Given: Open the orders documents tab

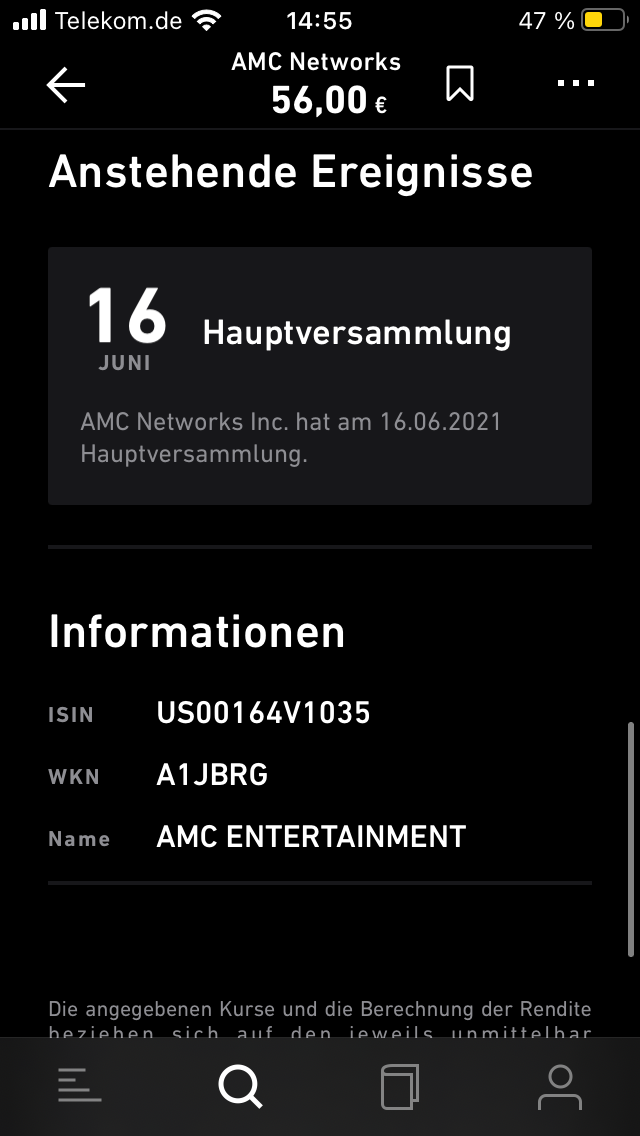Looking at the screenshot, I should 400,1086.
